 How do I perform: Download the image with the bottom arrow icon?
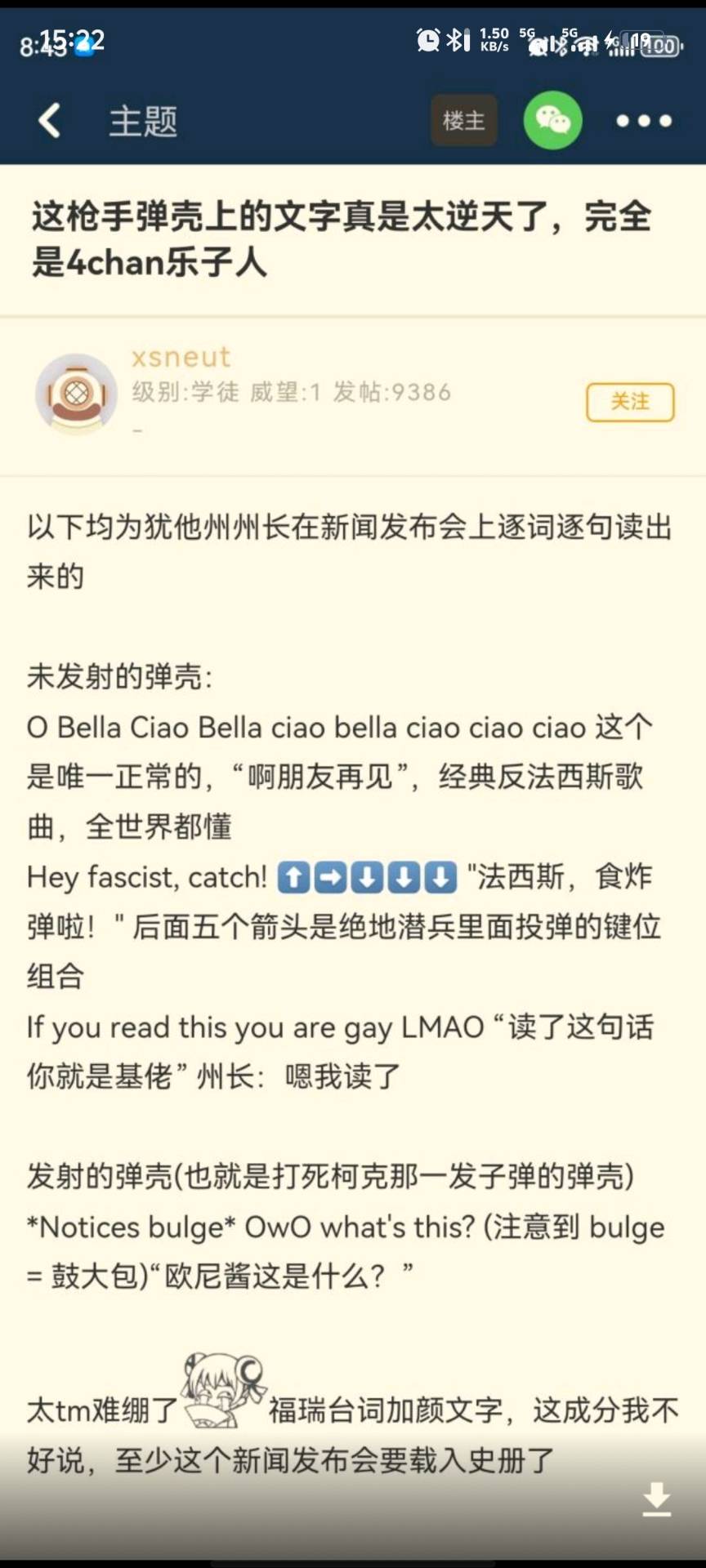click(x=656, y=1500)
